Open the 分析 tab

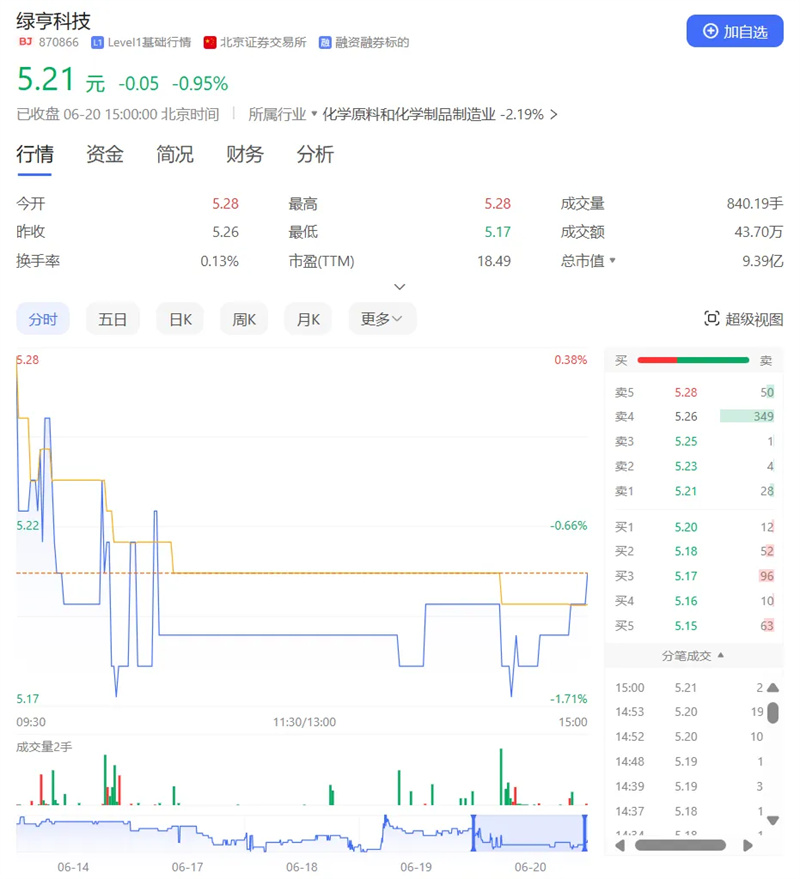coord(315,154)
